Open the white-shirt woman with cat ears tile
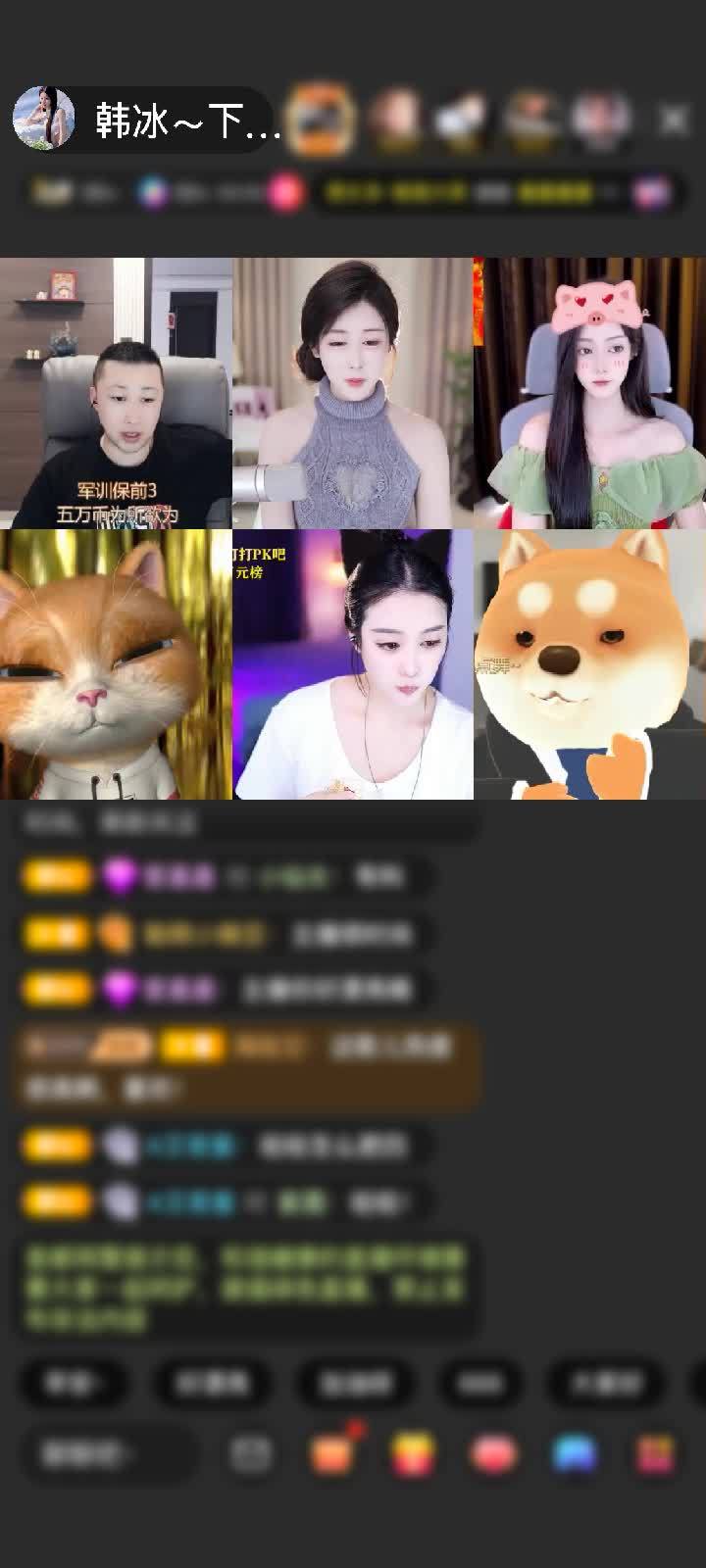 pyautogui.click(x=353, y=664)
